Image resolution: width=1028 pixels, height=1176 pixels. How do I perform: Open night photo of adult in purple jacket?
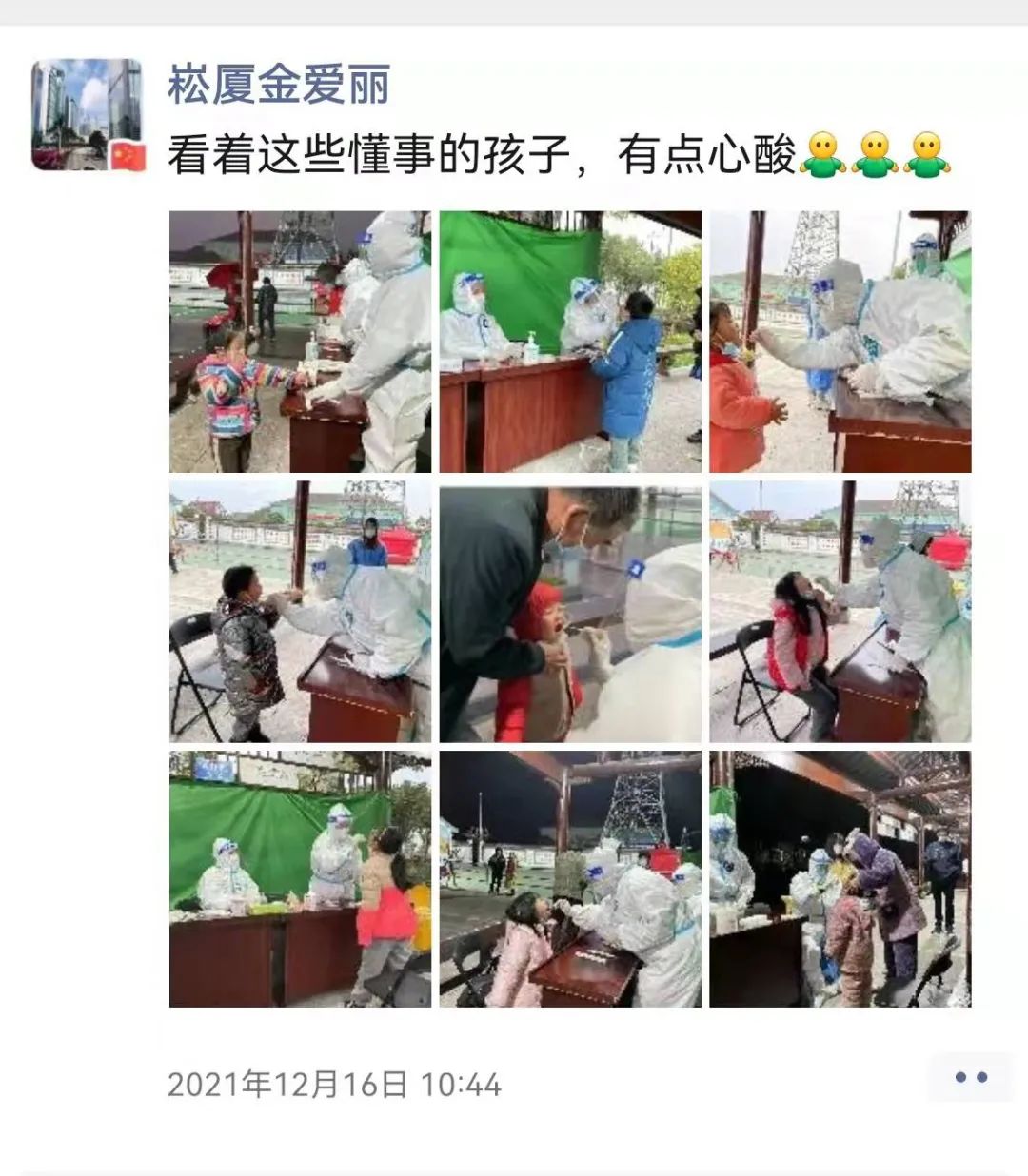point(840,879)
